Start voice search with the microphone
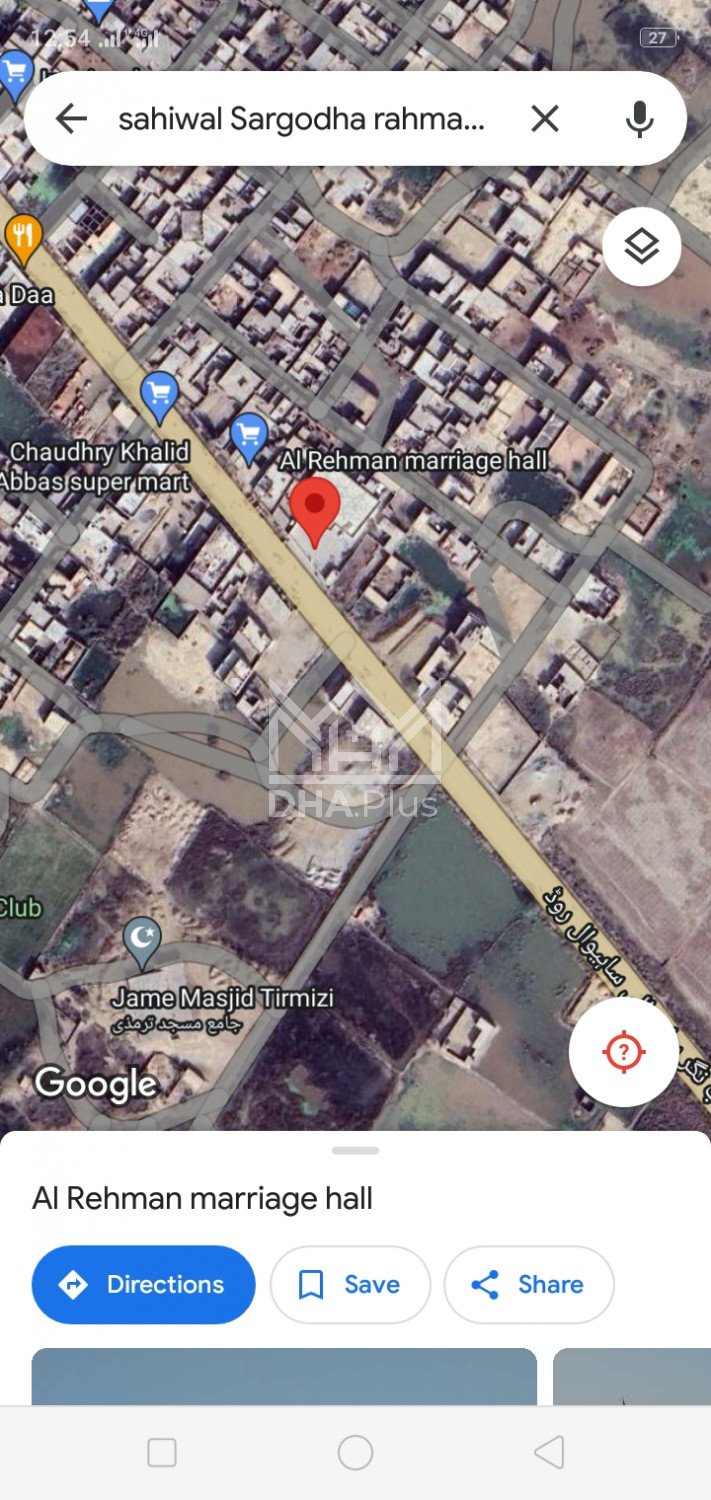711x1500 pixels. point(639,119)
